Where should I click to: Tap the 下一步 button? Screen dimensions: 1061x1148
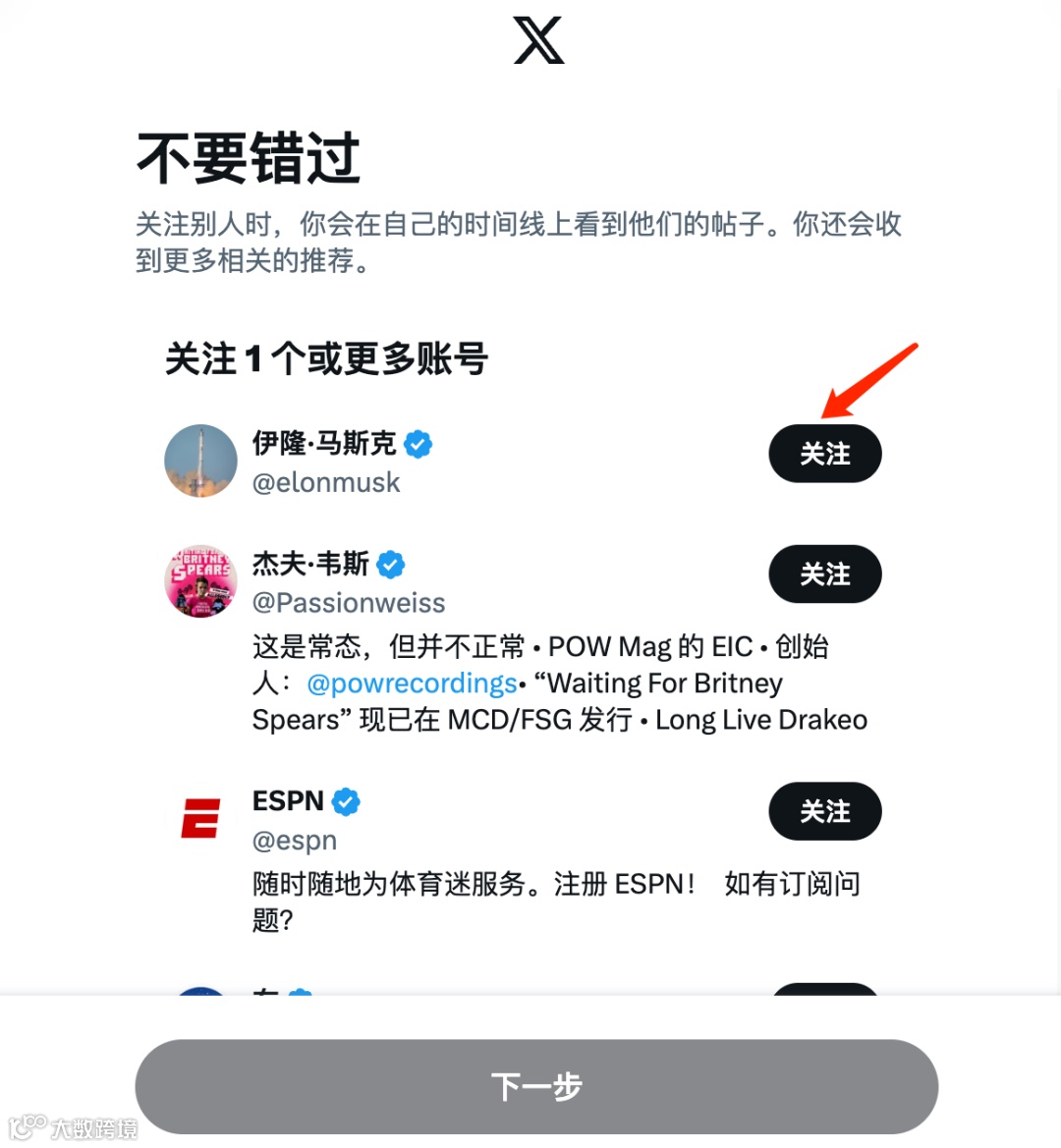[536, 1086]
